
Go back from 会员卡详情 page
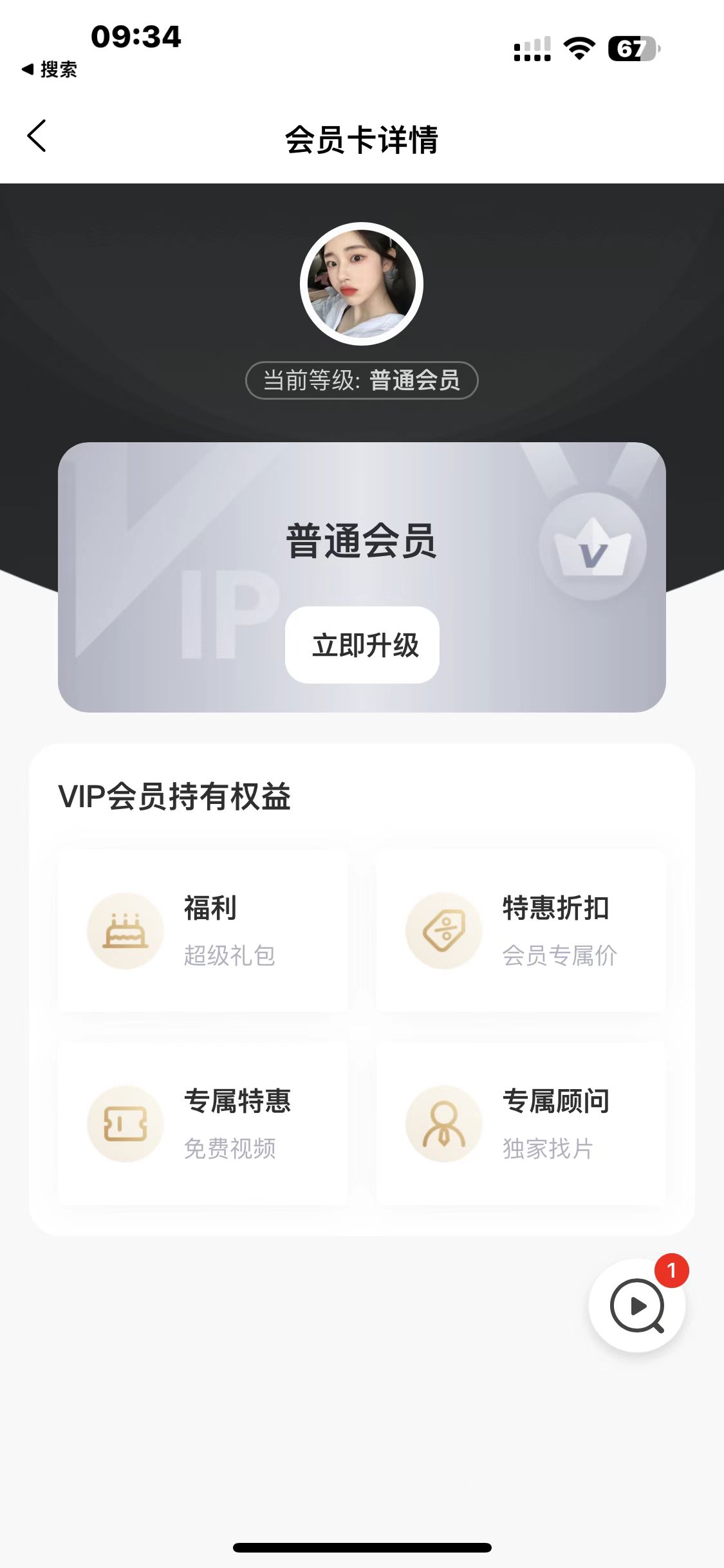pyautogui.click(x=37, y=136)
